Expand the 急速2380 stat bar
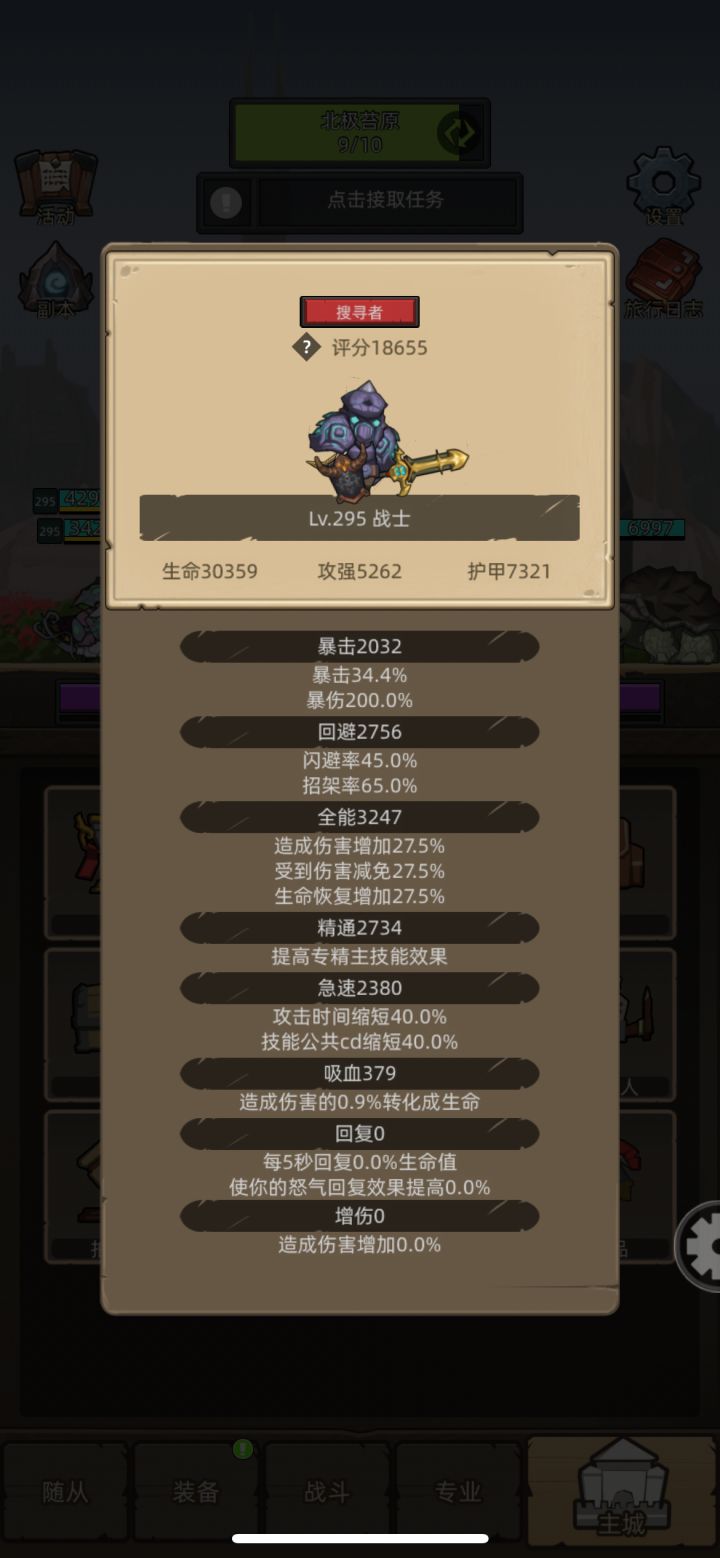 point(359,988)
